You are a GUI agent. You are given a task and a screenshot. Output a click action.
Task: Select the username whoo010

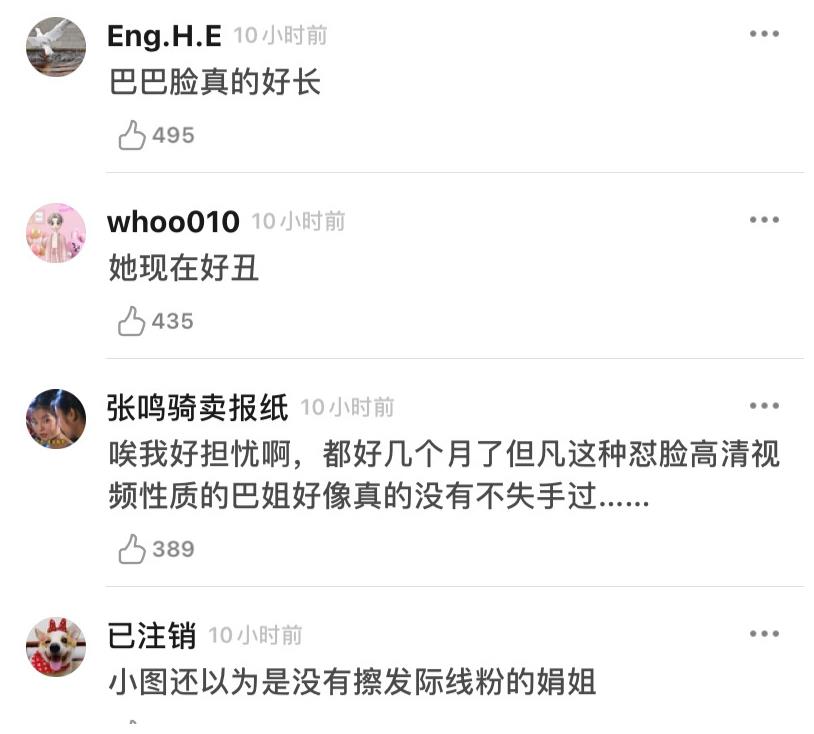173,221
